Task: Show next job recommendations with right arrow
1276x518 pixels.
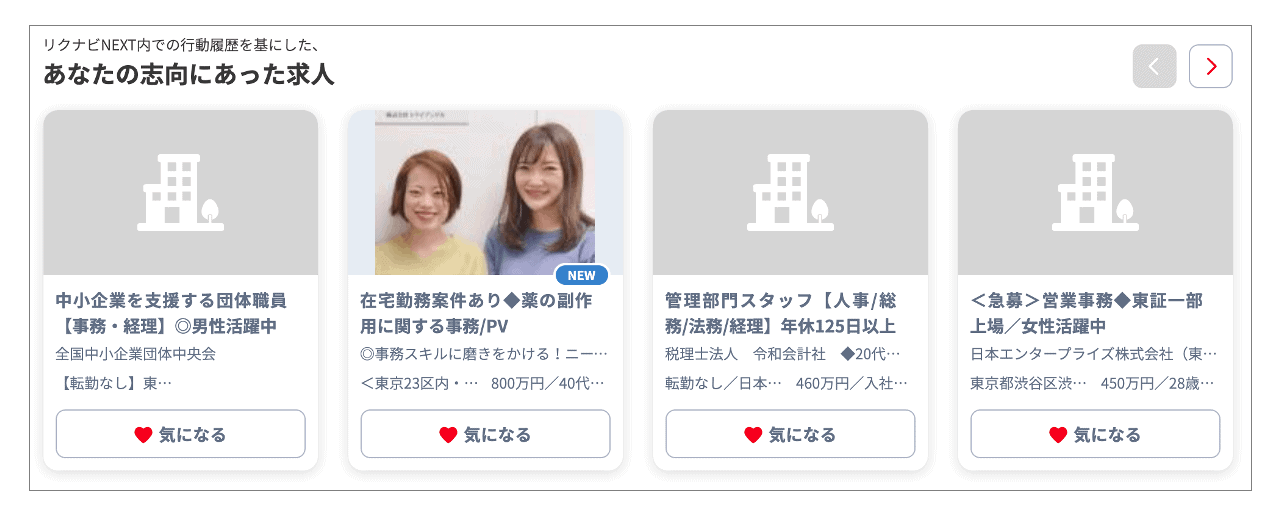Action: coord(1210,66)
